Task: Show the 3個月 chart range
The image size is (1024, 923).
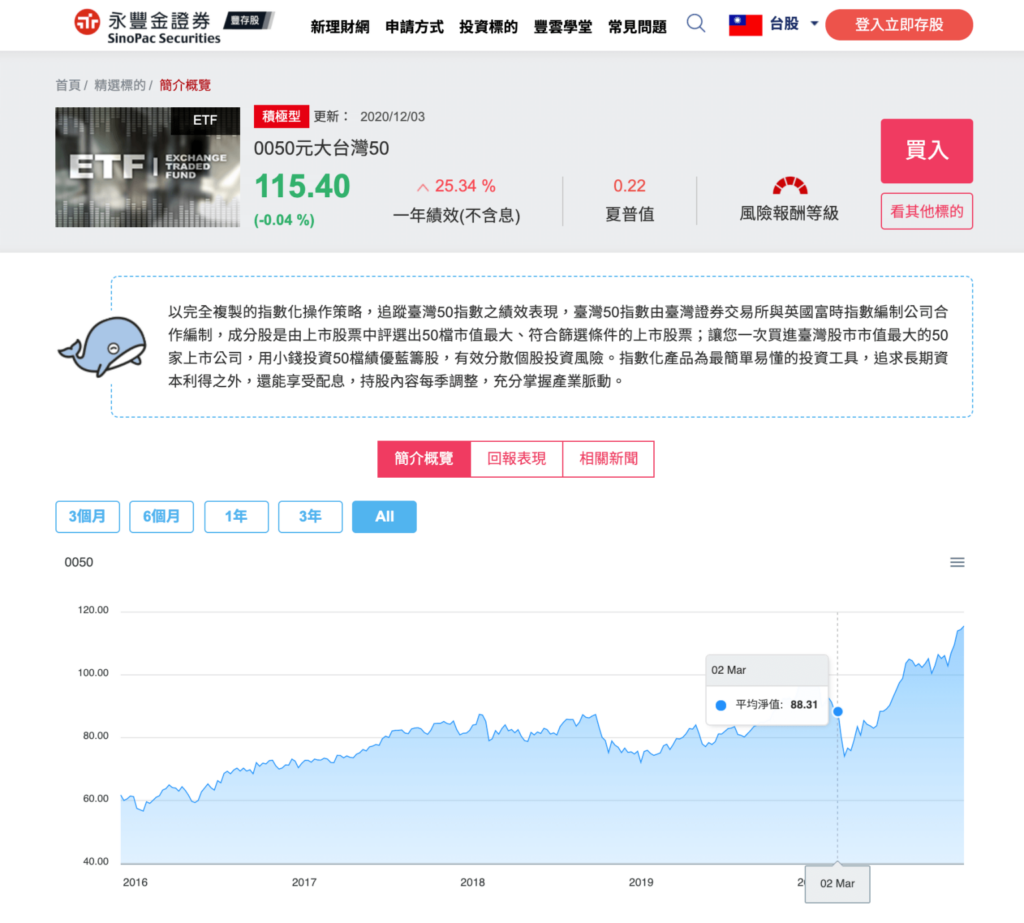Action: pyautogui.click(x=87, y=517)
